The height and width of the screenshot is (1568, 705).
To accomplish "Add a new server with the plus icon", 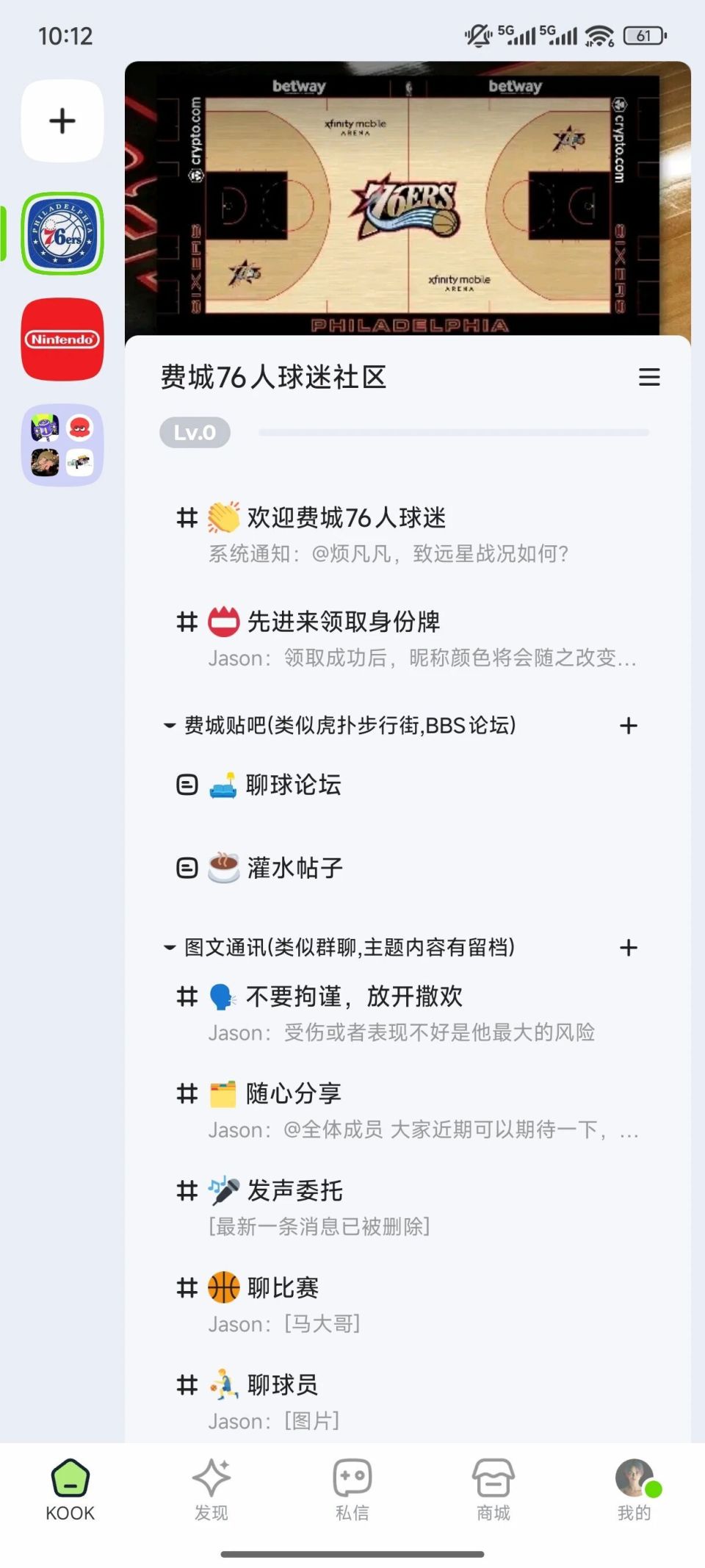I will 62,121.
